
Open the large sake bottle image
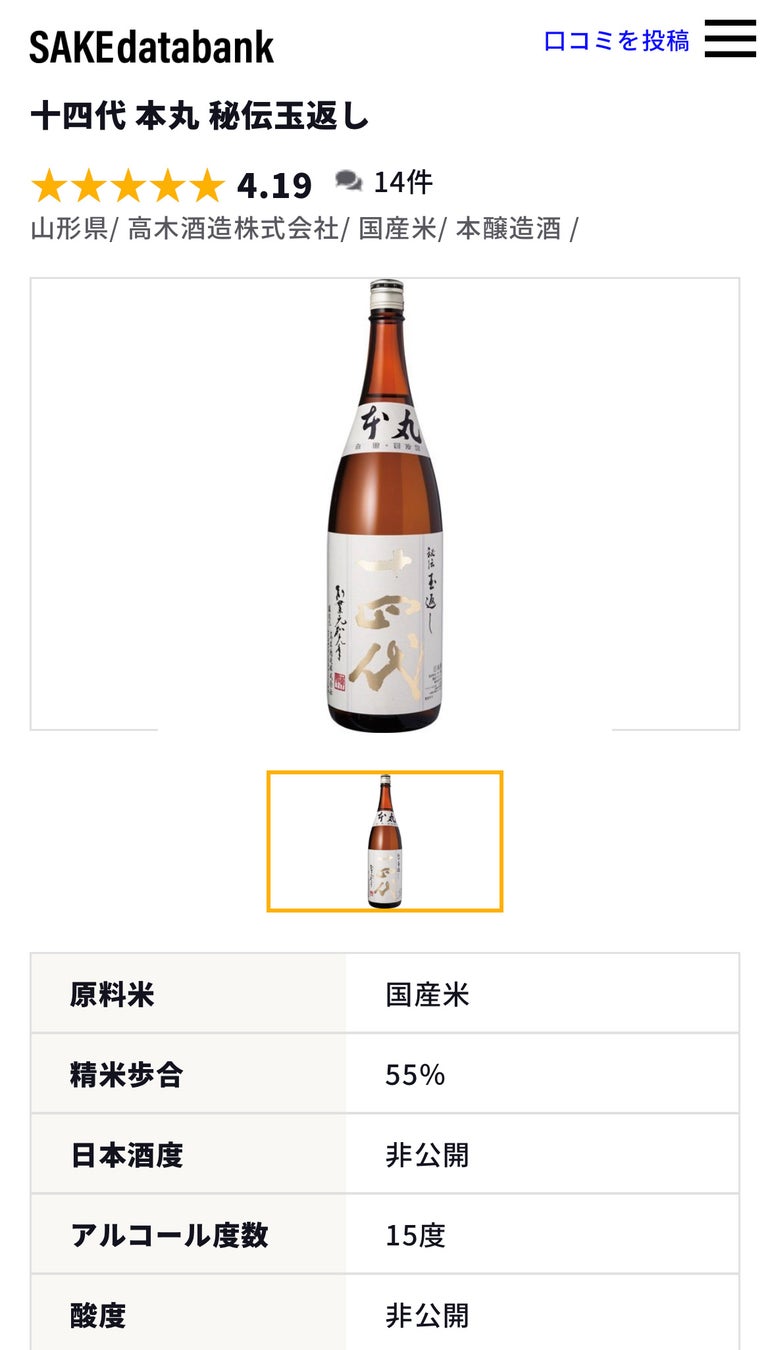(385, 504)
